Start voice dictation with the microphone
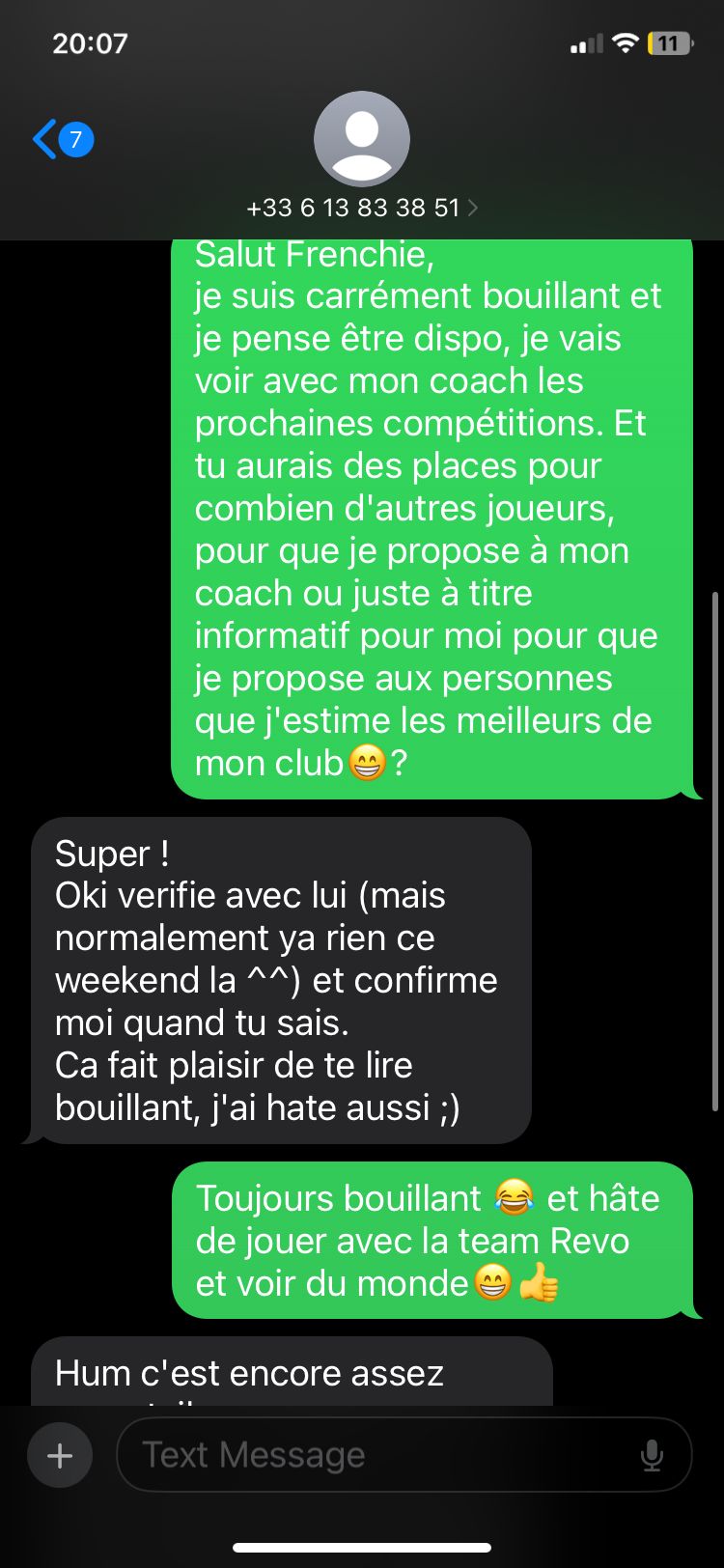 coord(653,1455)
